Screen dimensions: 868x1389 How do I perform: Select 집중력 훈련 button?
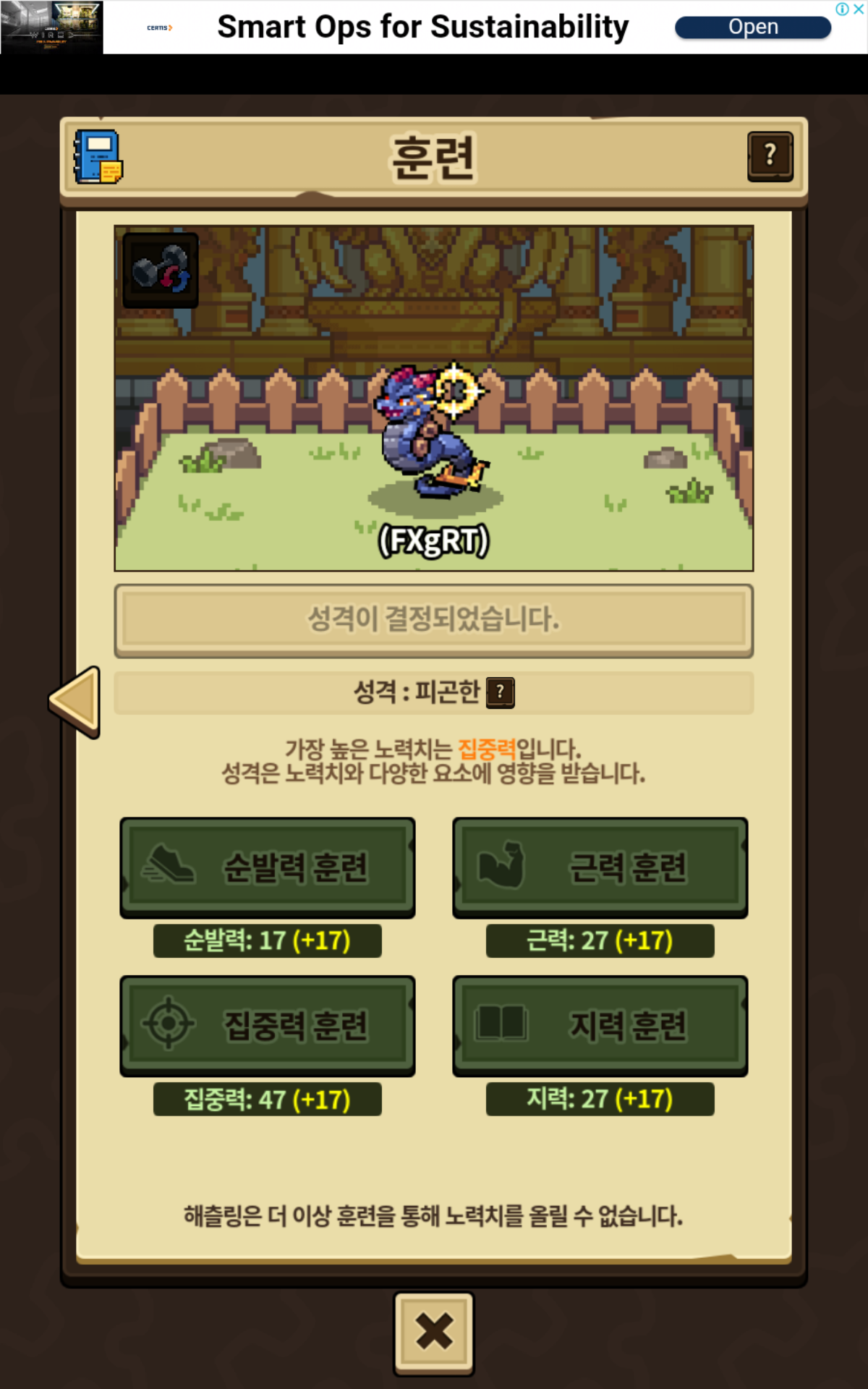pyautogui.click(x=268, y=1025)
